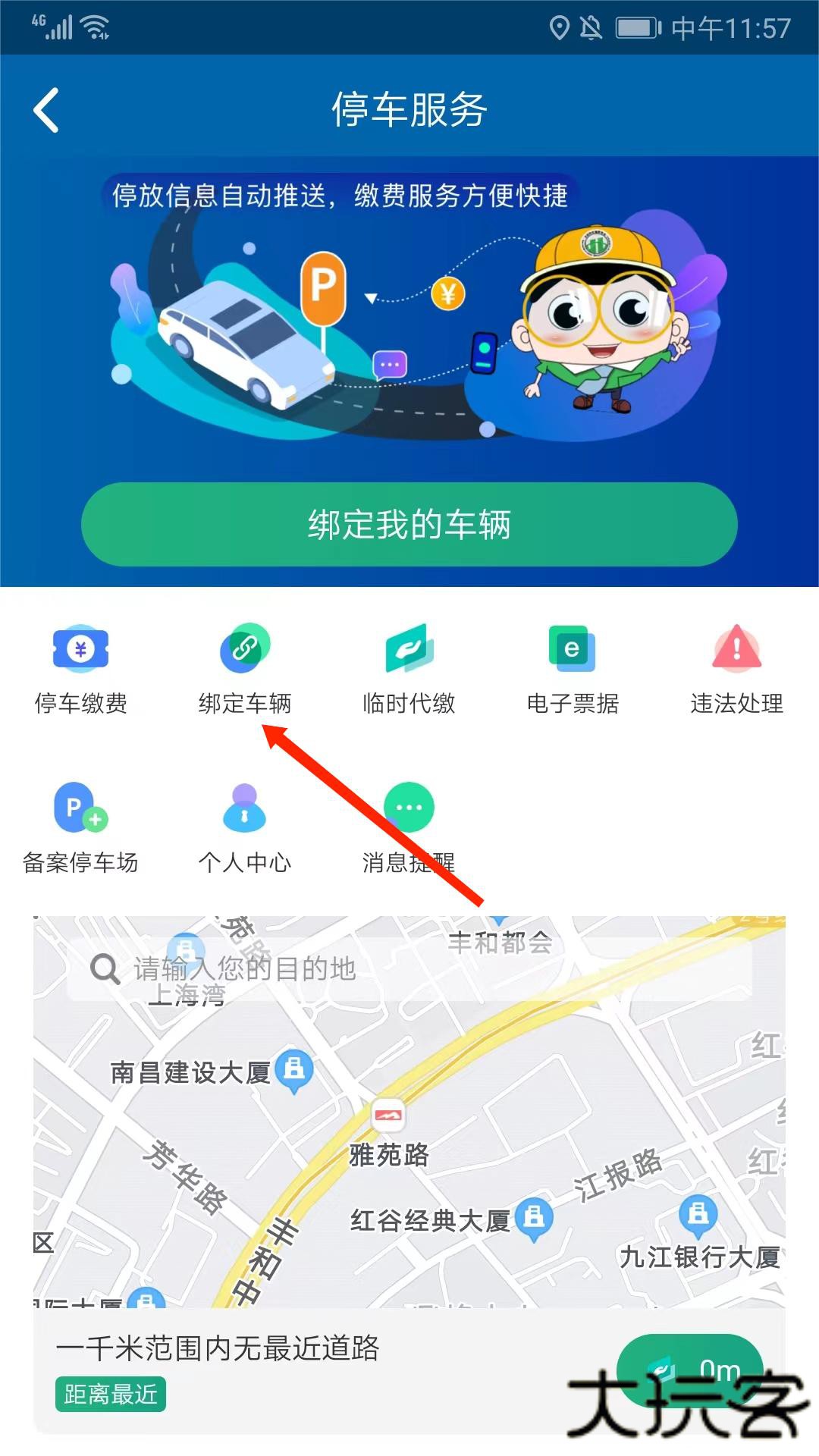Screen dimensions: 819x1456
Task: Tap the back arrow at top left
Action: tap(47, 109)
